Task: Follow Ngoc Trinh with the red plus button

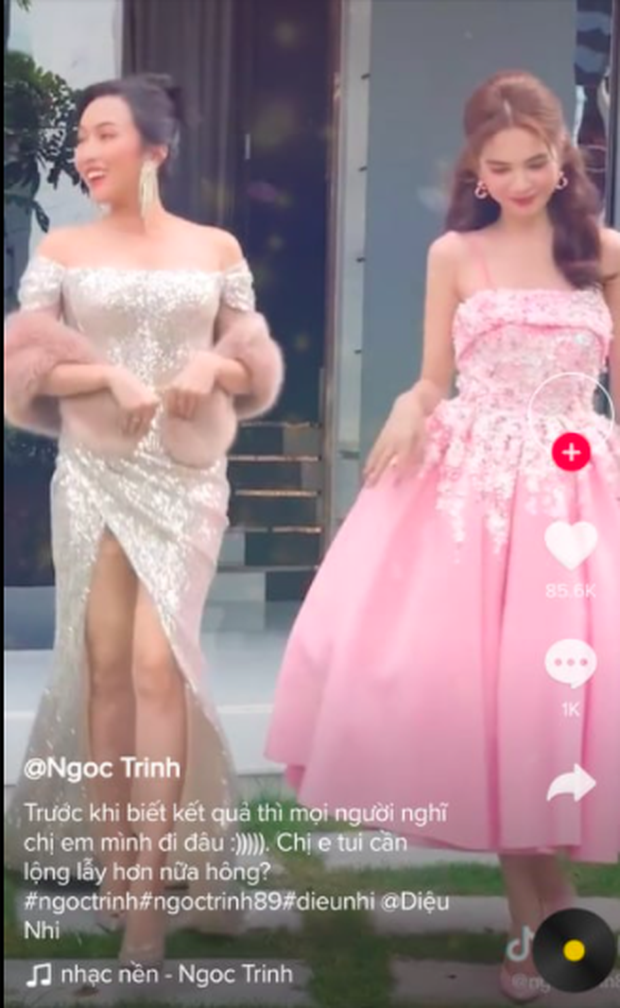Action: tap(571, 453)
